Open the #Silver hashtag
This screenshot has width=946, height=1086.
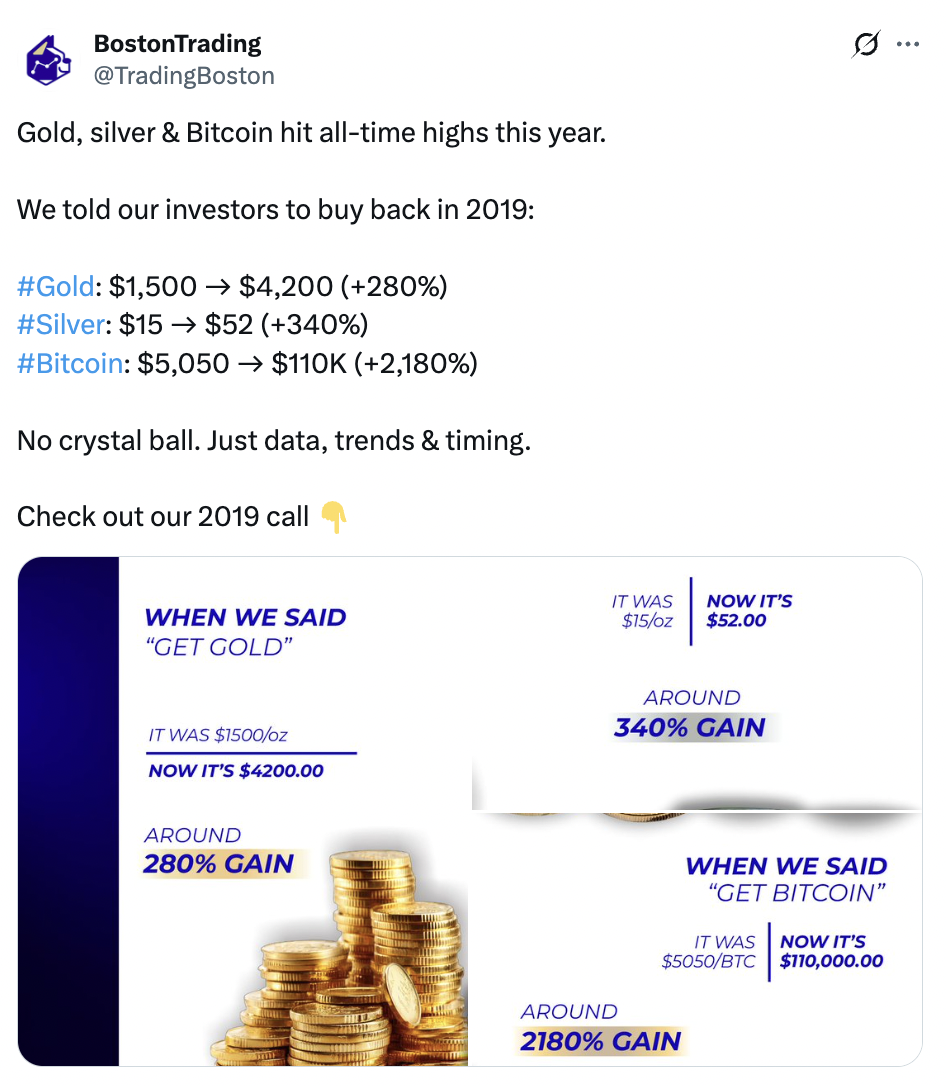[x=60, y=325]
